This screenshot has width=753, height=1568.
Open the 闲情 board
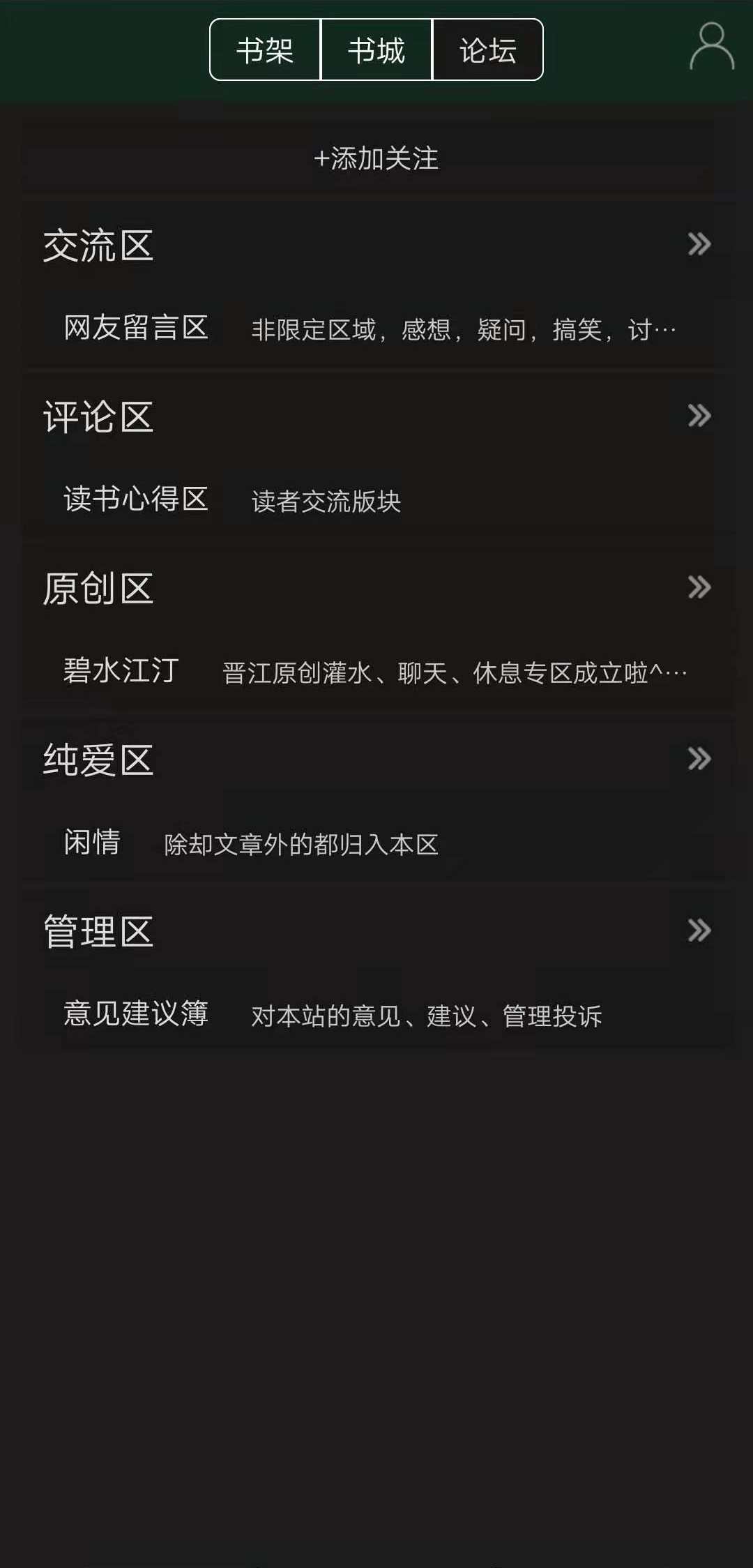pos(92,843)
